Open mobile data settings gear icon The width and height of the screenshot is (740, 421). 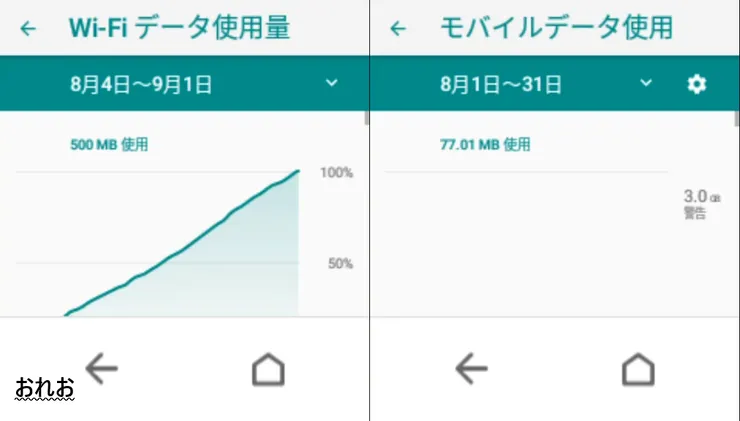click(696, 84)
